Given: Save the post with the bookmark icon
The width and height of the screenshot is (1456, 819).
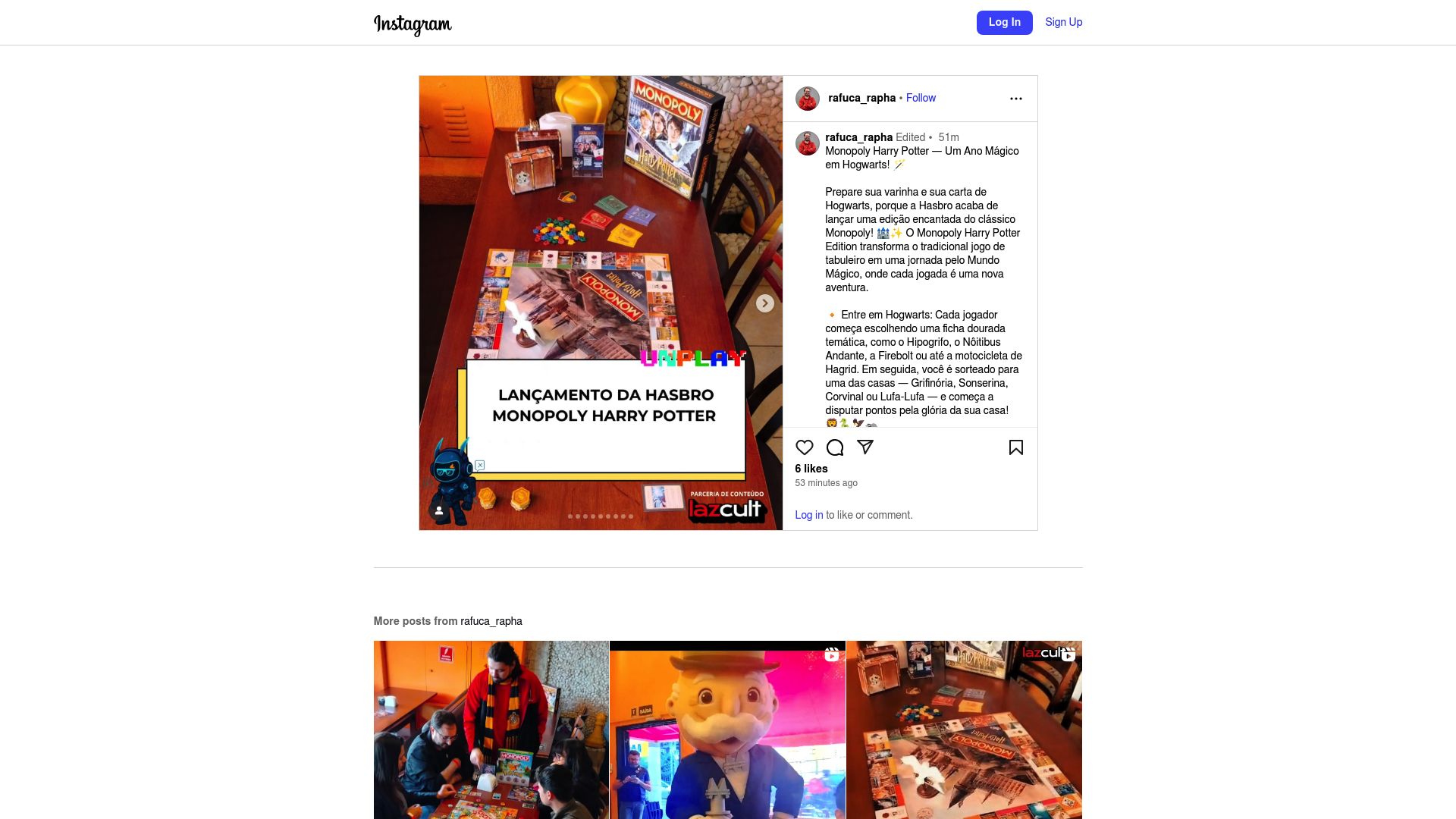Looking at the screenshot, I should point(1015,447).
